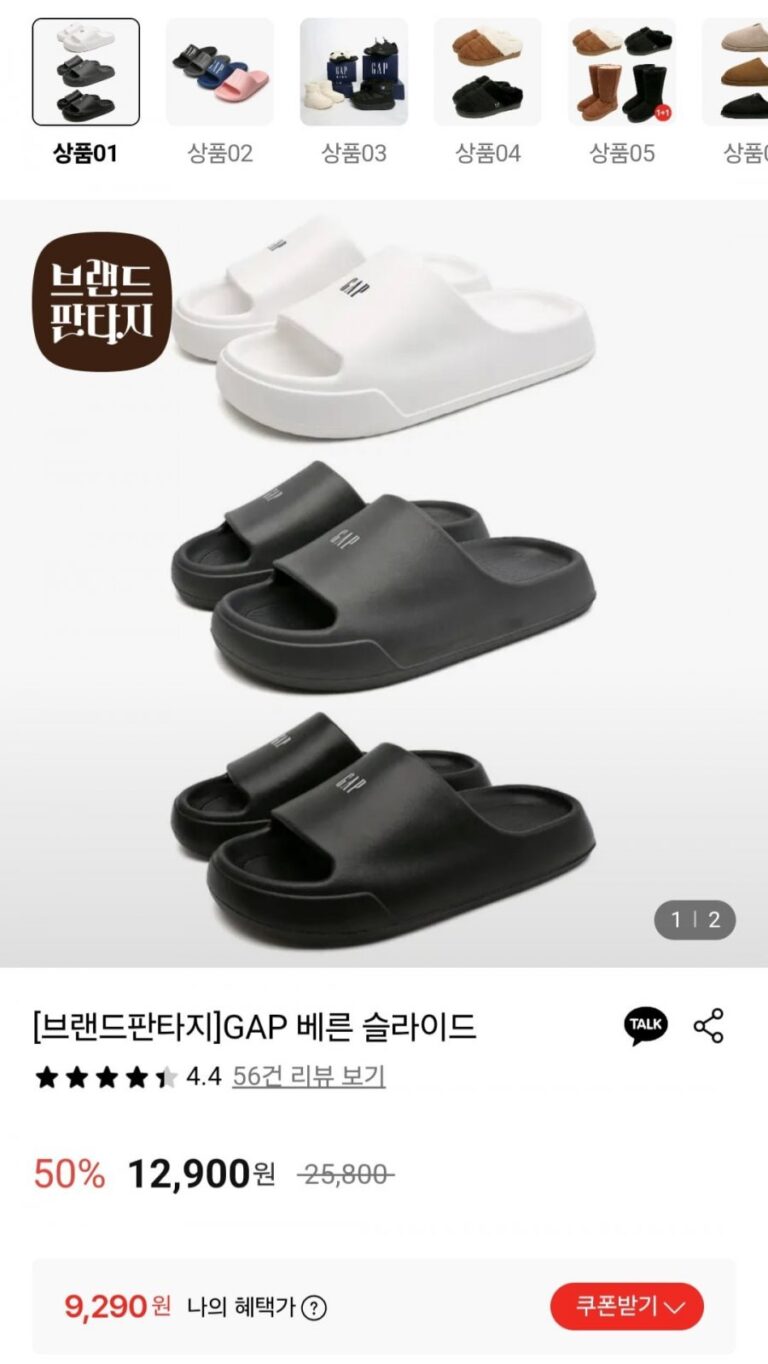Image resolution: width=768 pixels, height=1364 pixels.
Task: Select the 상품01 thumbnail
Action: point(86,72)
